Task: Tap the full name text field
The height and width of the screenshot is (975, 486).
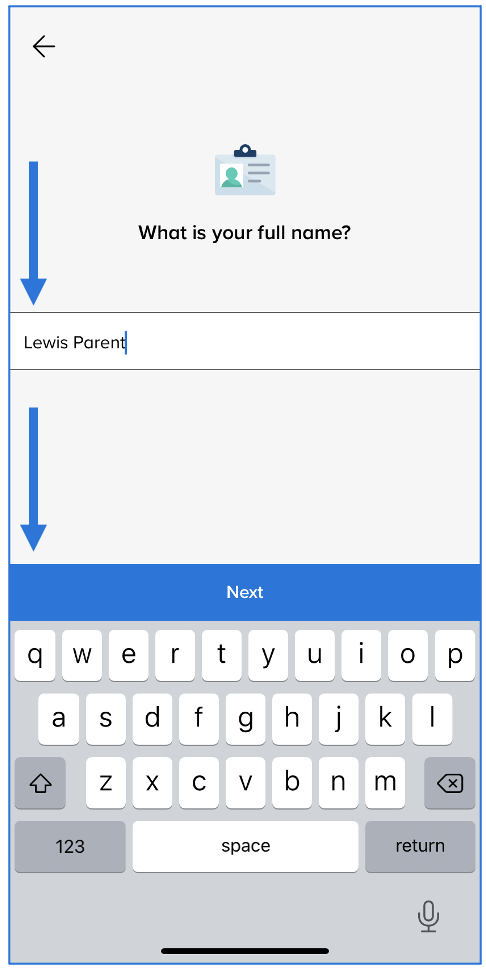Action: (x=245, y=341)
